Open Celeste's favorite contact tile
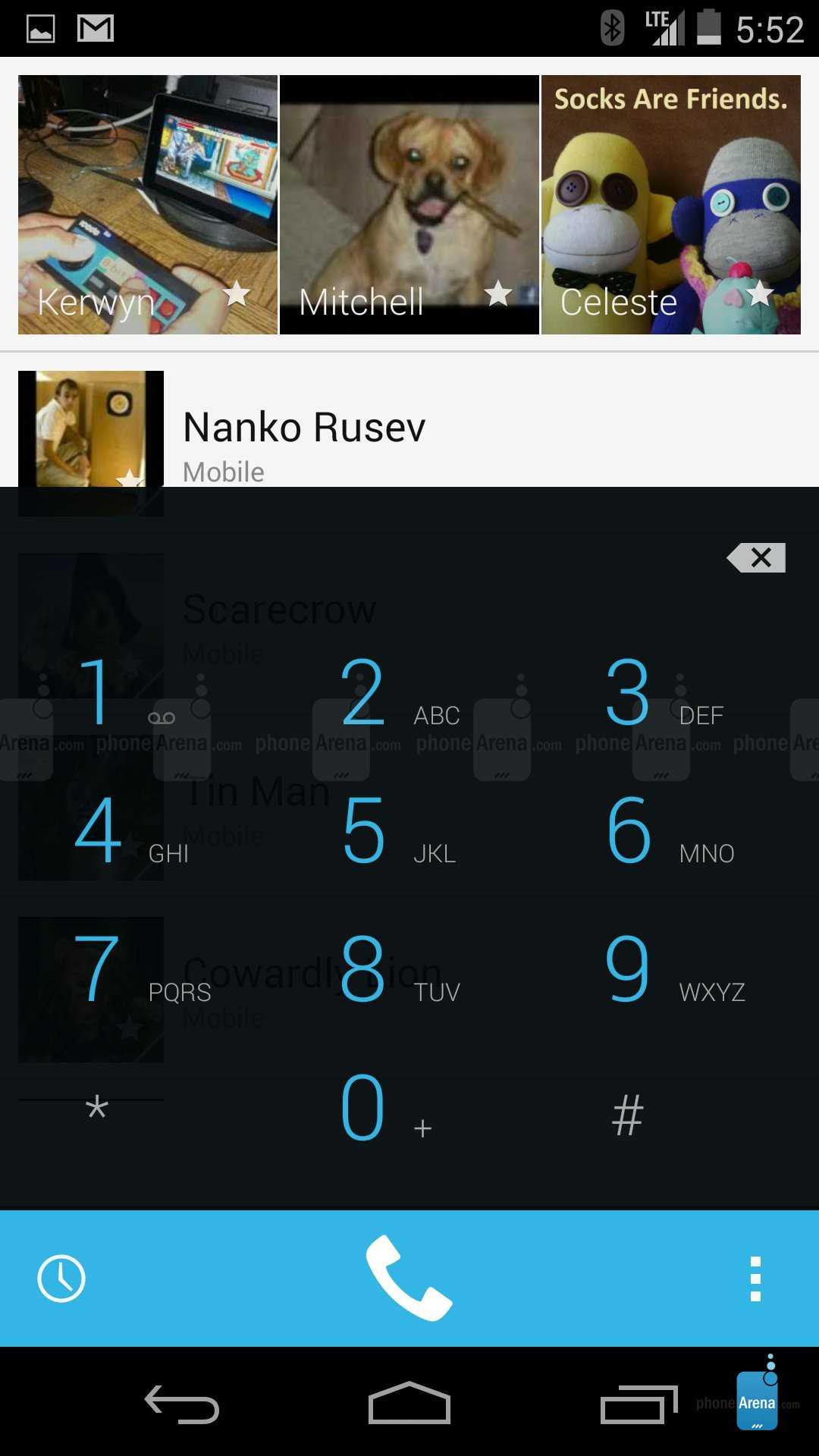 pos(671,205)
